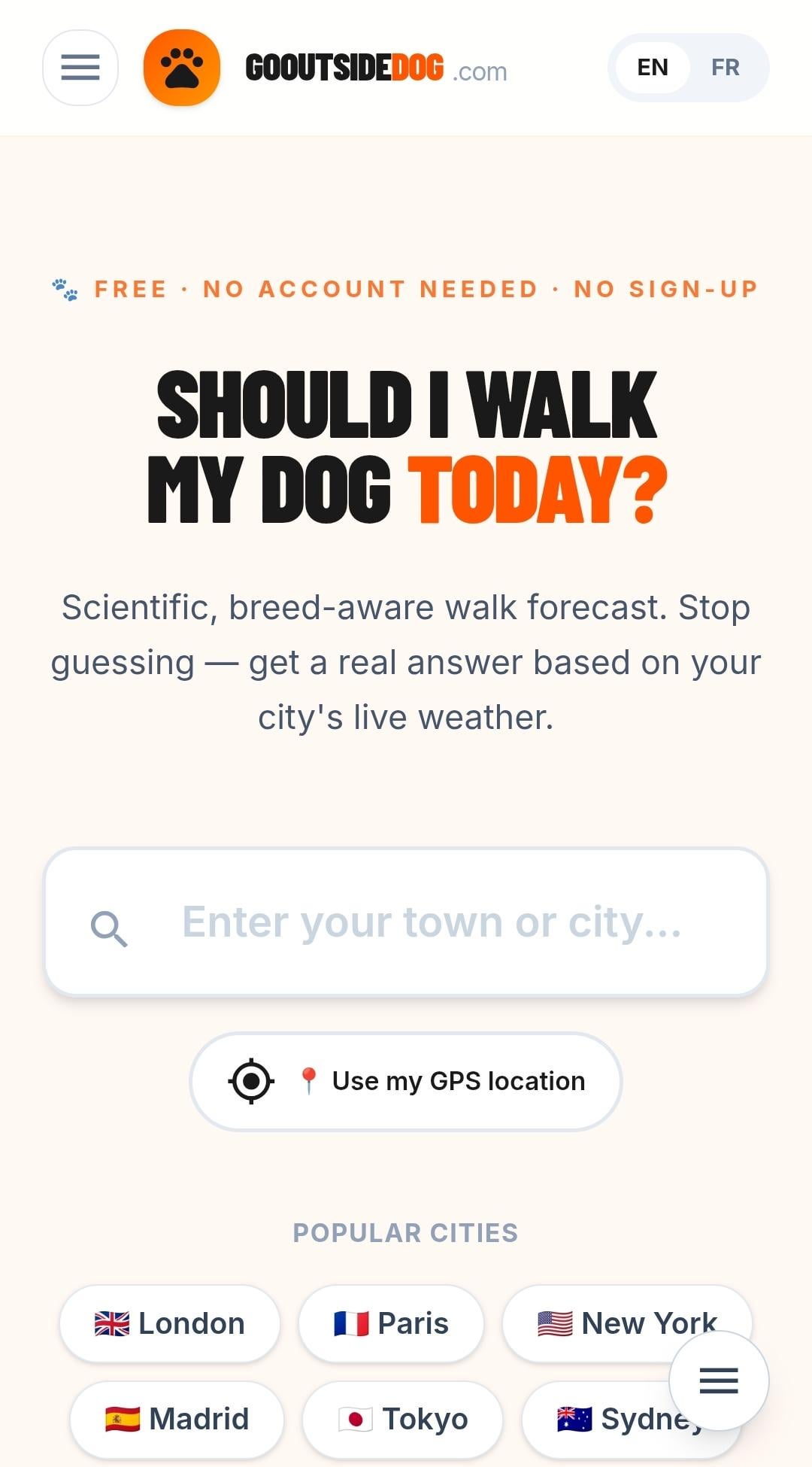Select the Tokyo city chip
The width and height of the screenshot is (812, 1467).
(x=402, y=1419)
